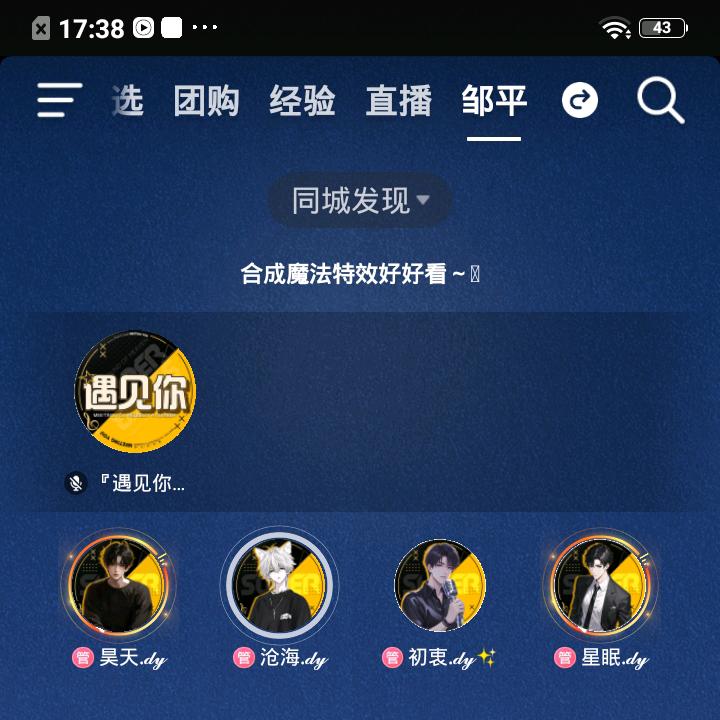Open 初衷.dy's avatar seat
Viewport: 720px width, 720px height.
440,588
